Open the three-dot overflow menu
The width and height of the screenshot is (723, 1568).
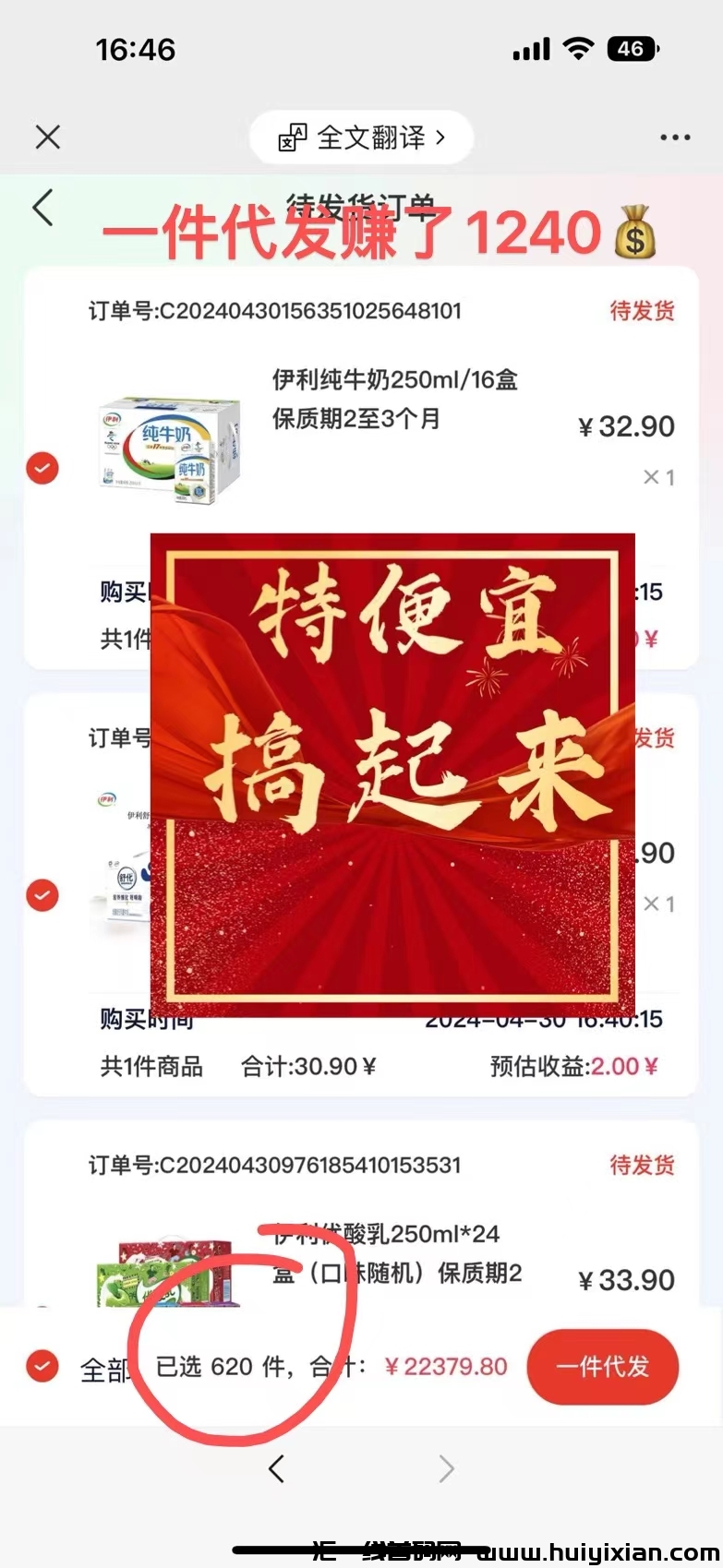click(675, 138)
